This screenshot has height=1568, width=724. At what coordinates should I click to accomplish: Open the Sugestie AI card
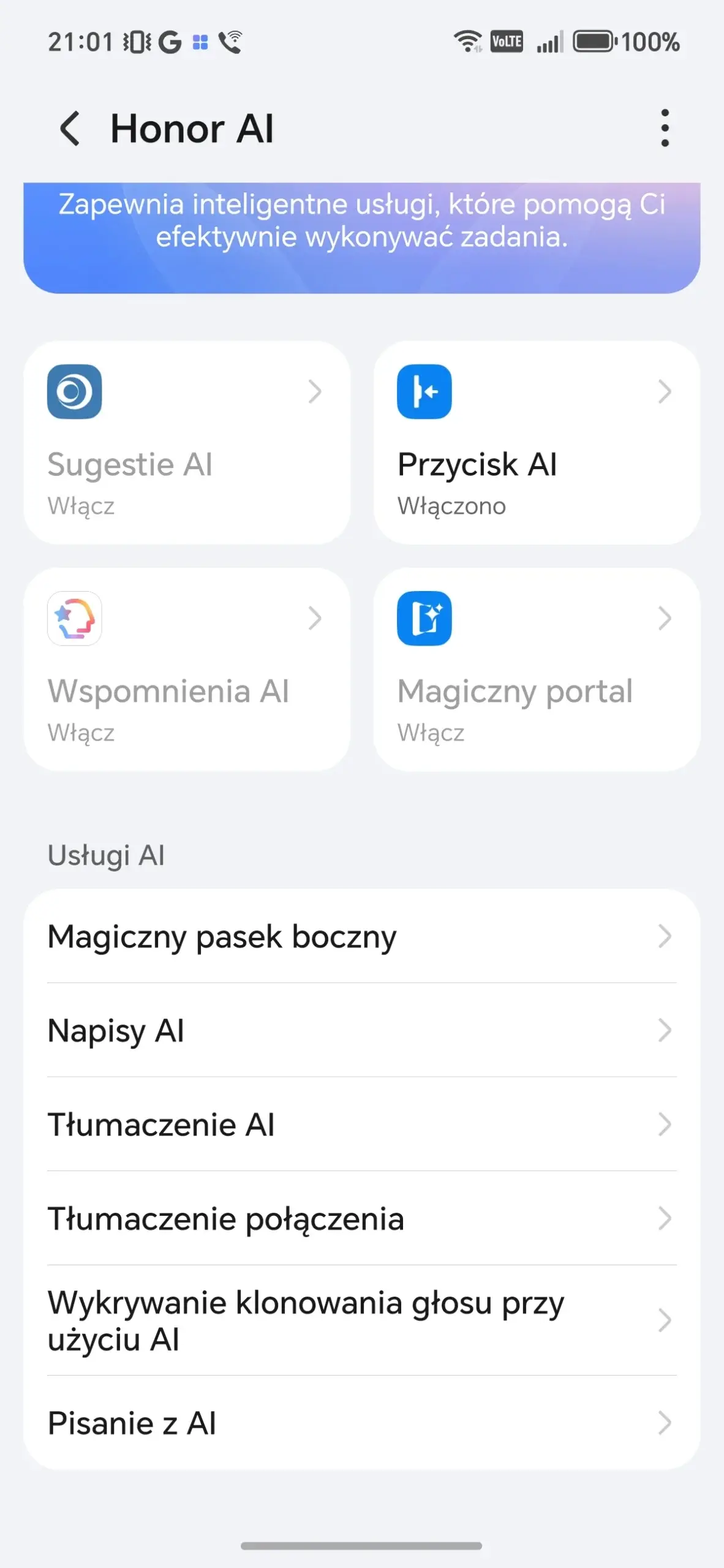coord(187,443)
